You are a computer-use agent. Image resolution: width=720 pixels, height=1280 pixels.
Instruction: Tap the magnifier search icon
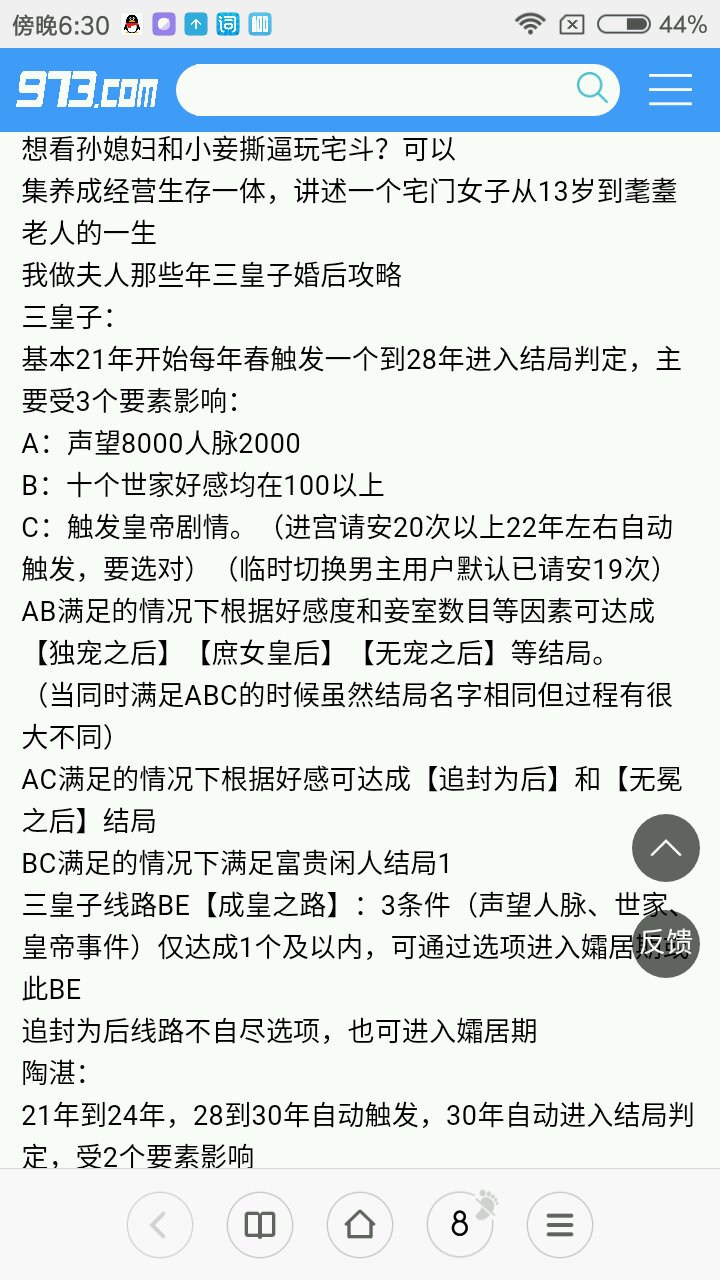click(x=592, y=88)
